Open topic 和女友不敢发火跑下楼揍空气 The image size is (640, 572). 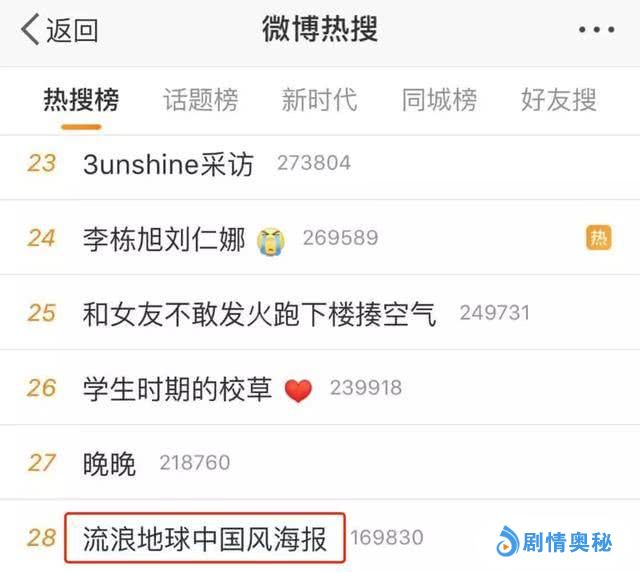click(x=260, y=314)
